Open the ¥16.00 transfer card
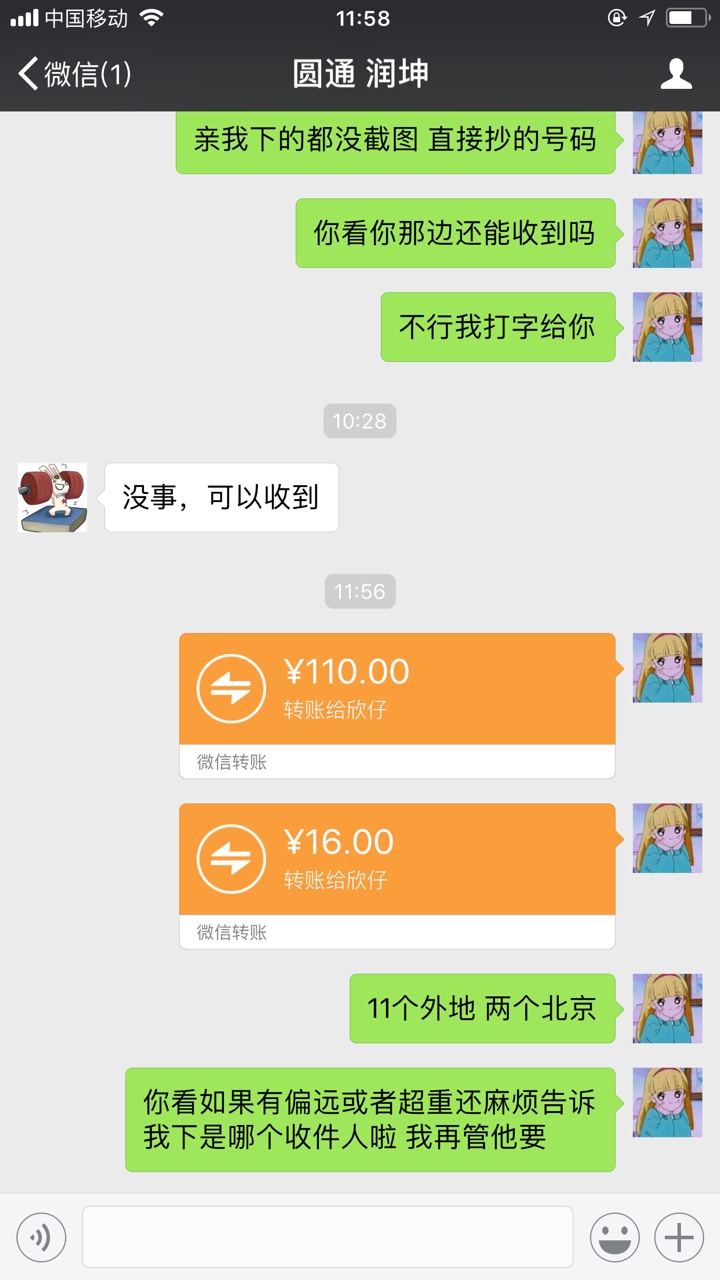The width and height of the screenshot is (720, 1280). 397,876
